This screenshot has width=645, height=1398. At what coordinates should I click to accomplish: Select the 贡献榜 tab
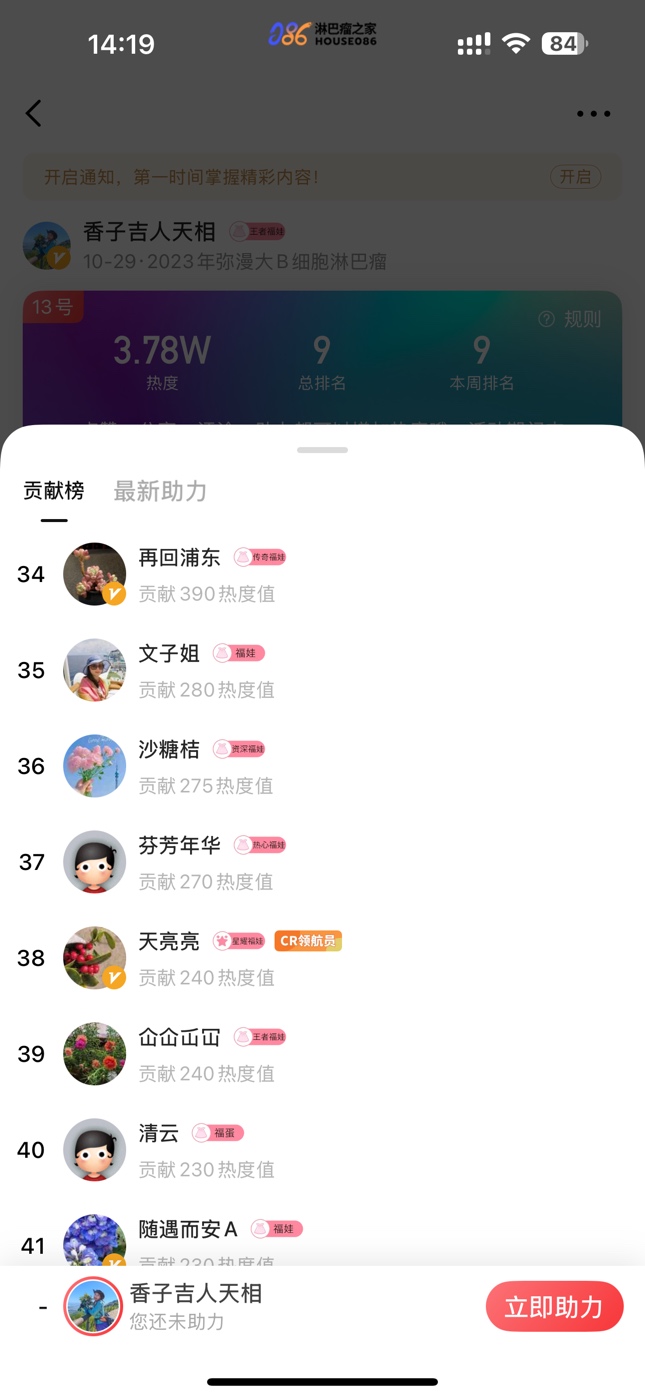pyautogui.click(x=54, y=491)
